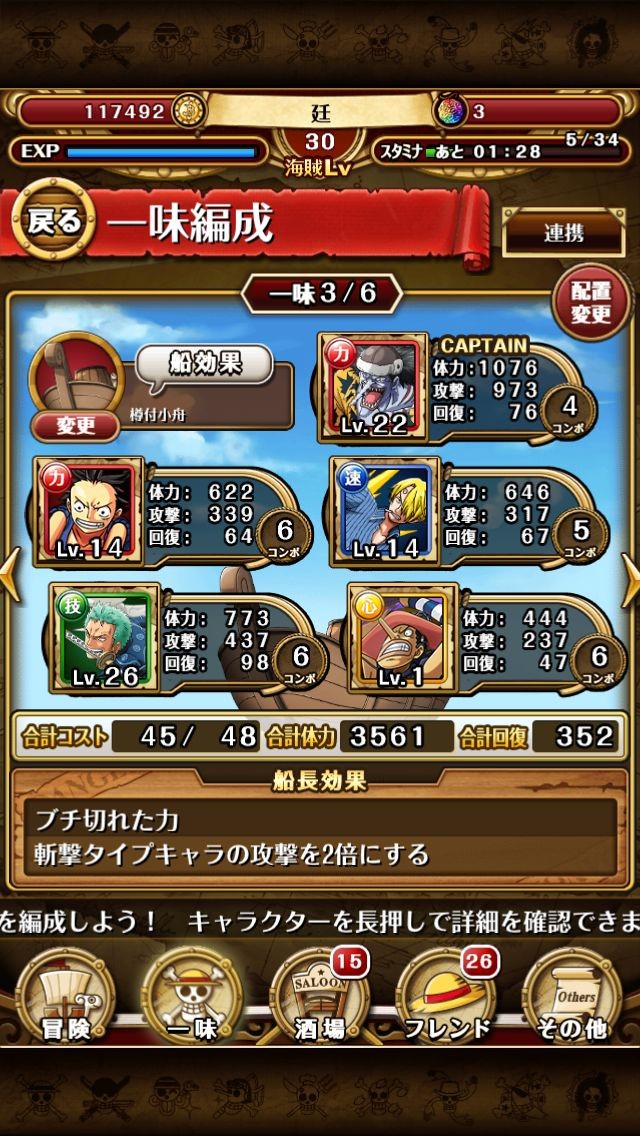The width and height of the screenshot is (640, 1136).
Task: Open the 連携 button
Action: 564,233
